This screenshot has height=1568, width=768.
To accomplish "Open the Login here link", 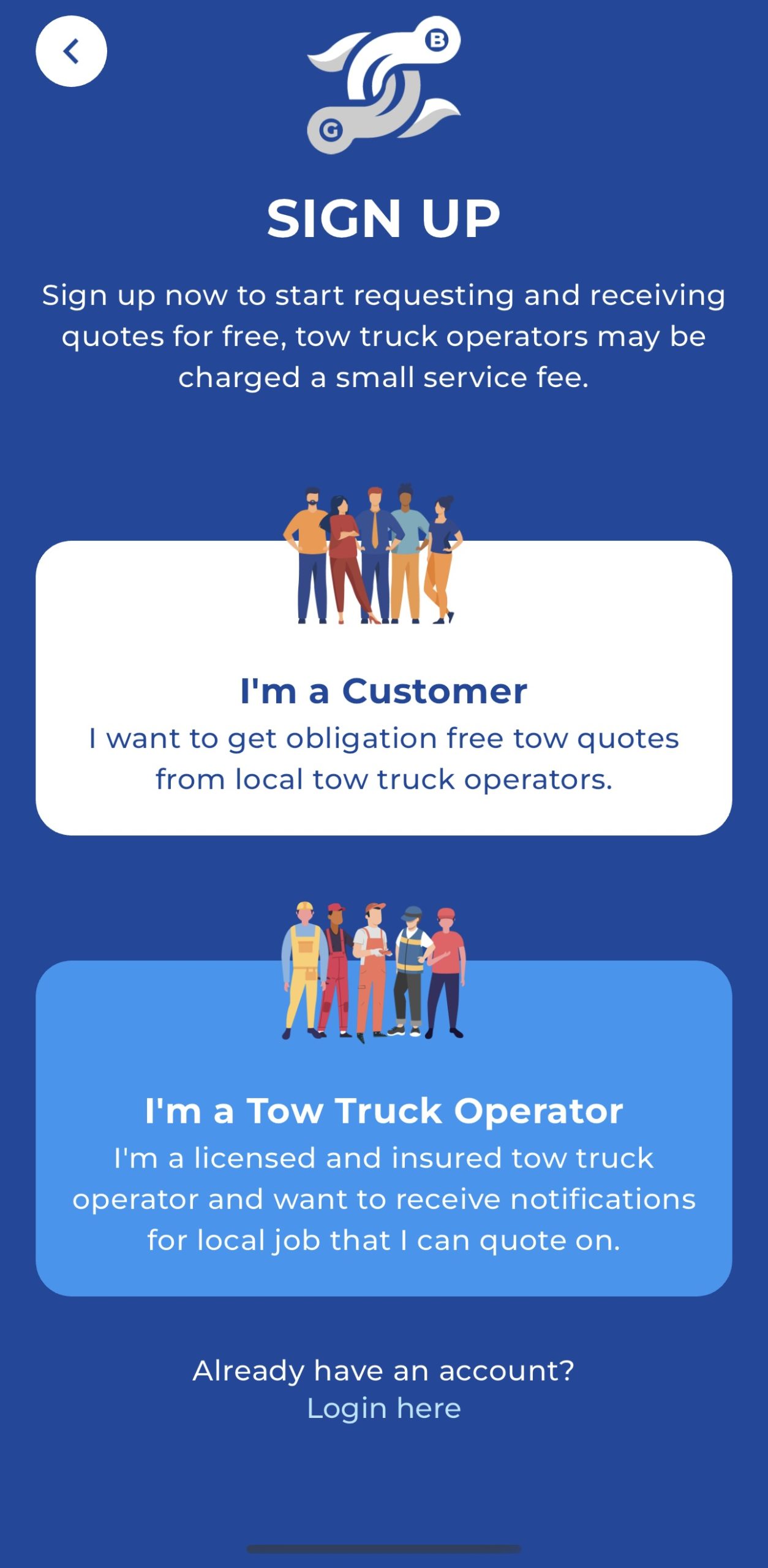I will (x=383, y=1408).
